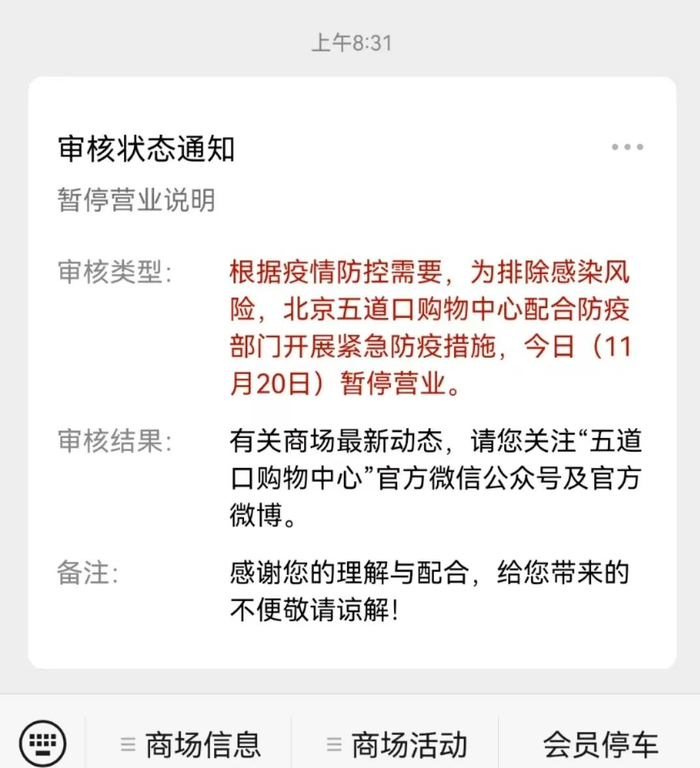Switch to keyboard input mode
This screenshot has width=700, height=768.
tap(43, 743)
